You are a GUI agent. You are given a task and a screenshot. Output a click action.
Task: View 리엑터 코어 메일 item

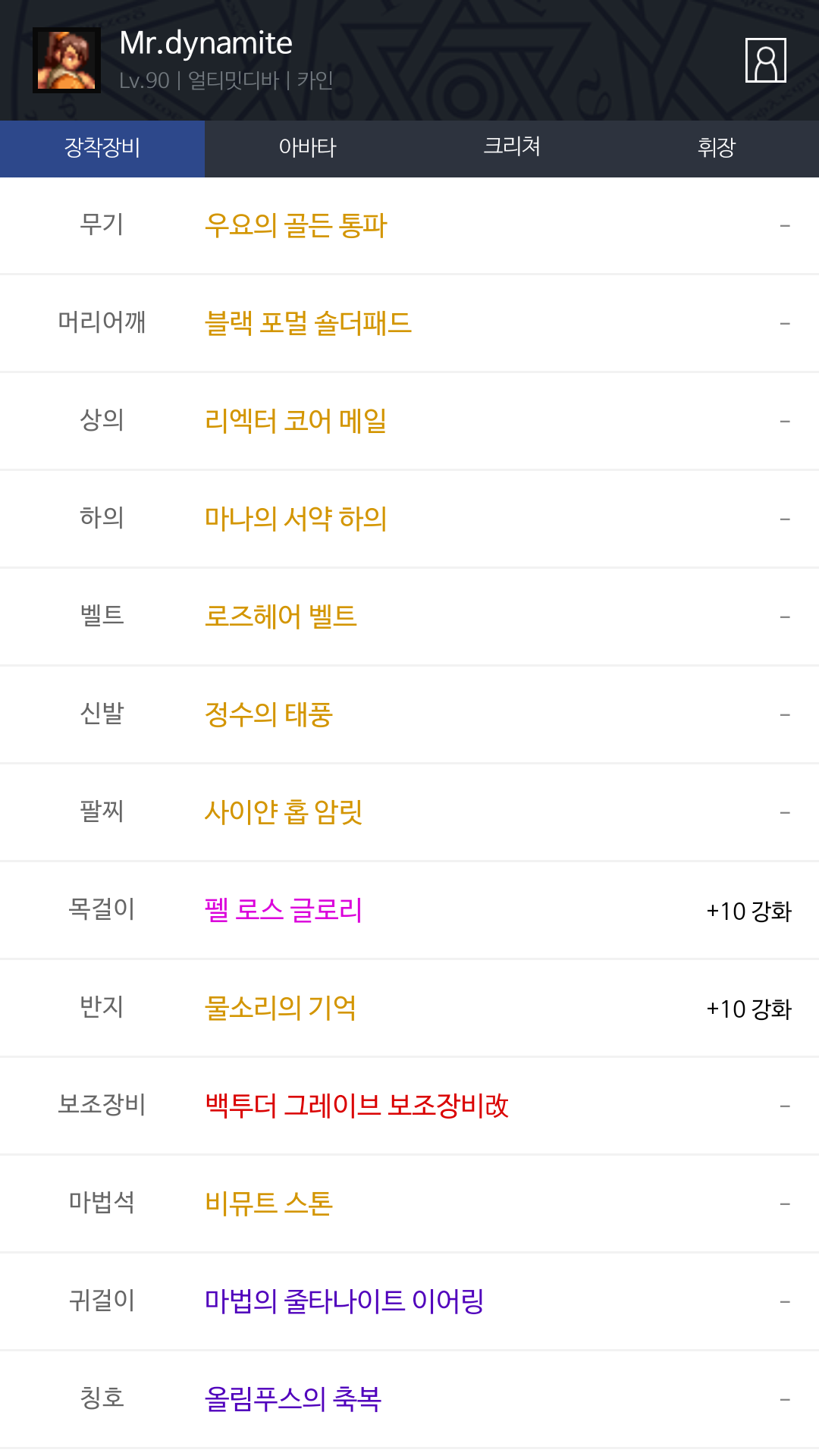pos(296,421)
